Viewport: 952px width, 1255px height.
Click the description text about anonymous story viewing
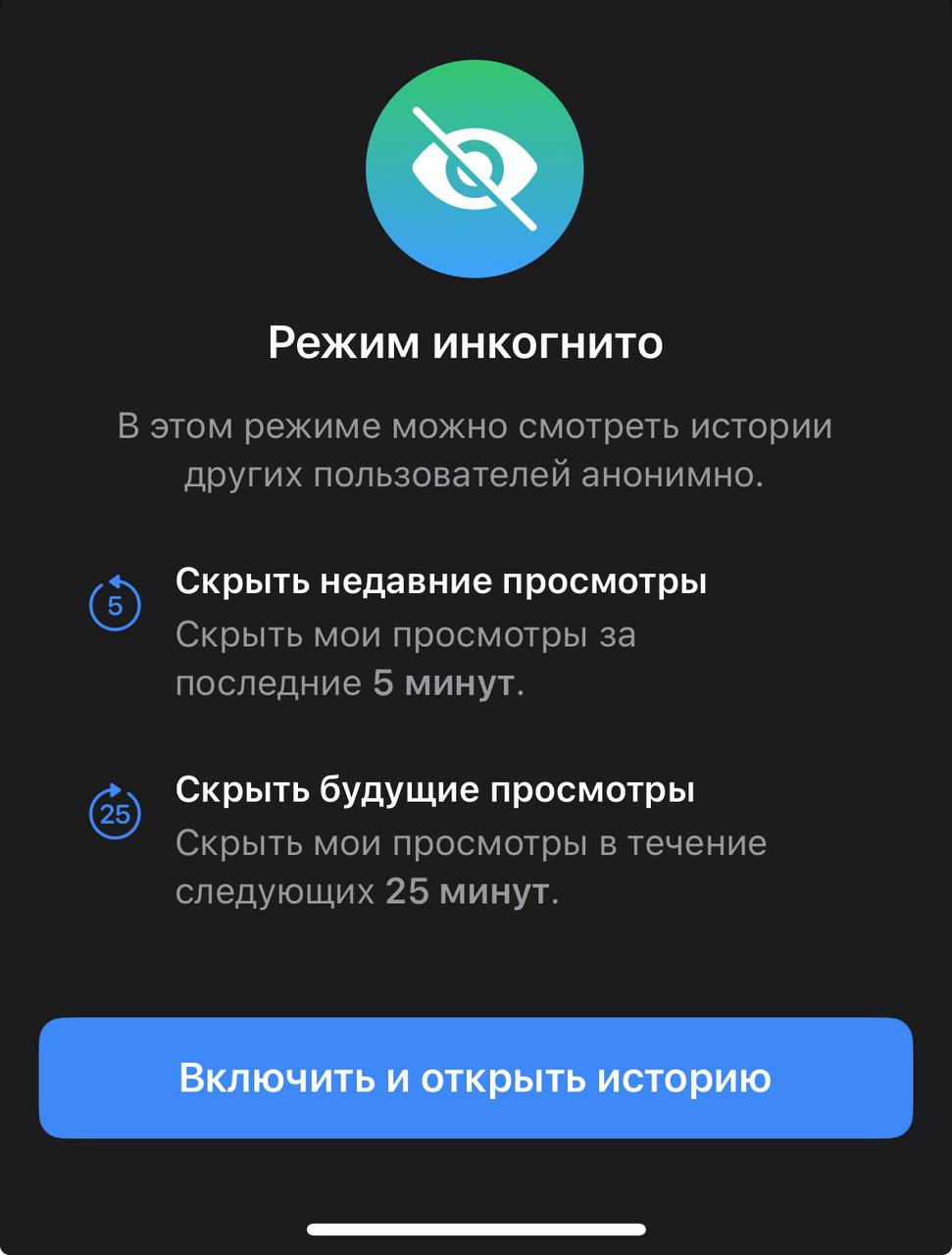click(475, 451)
